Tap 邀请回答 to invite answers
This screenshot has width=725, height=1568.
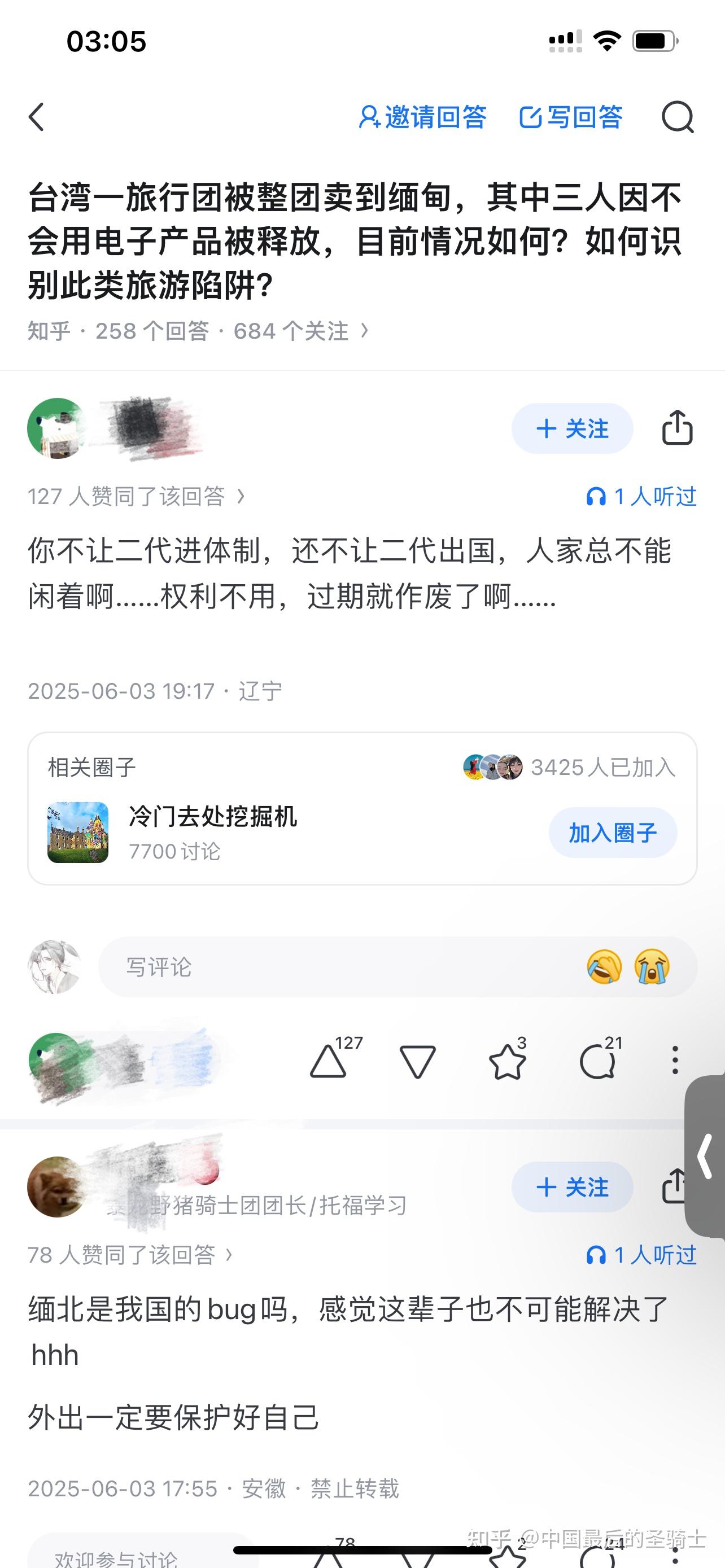[423, 117]
